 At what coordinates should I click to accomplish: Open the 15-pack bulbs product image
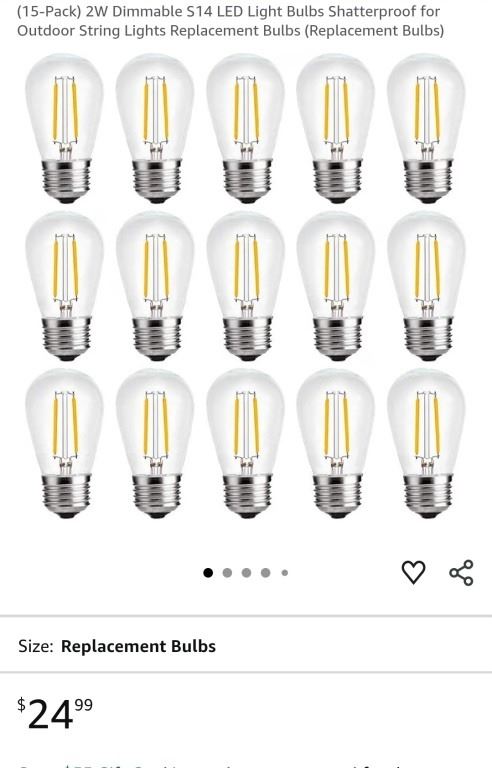pyautogui.click(x=246, y=286)
